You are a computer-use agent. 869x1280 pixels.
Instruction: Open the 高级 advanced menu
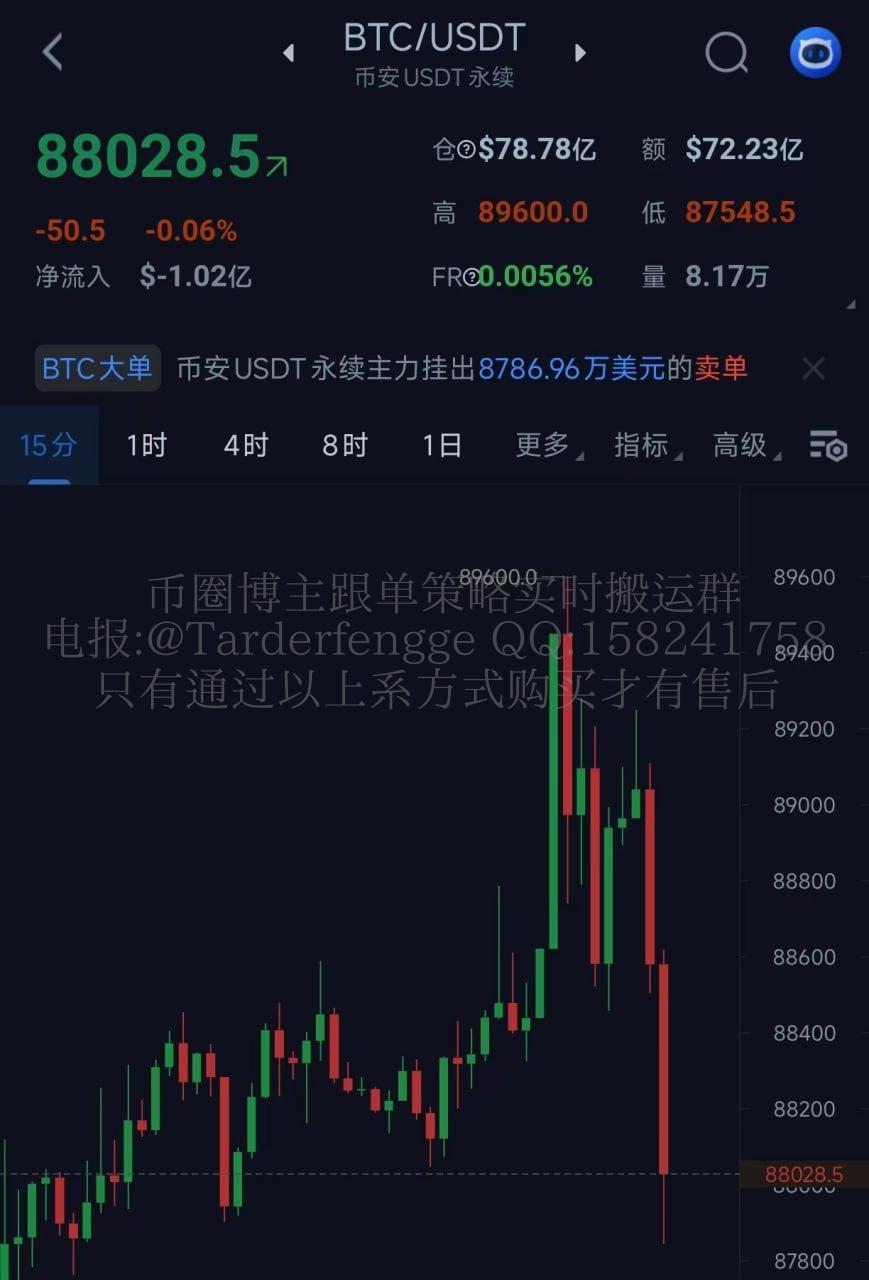click(x=741, y=445)
